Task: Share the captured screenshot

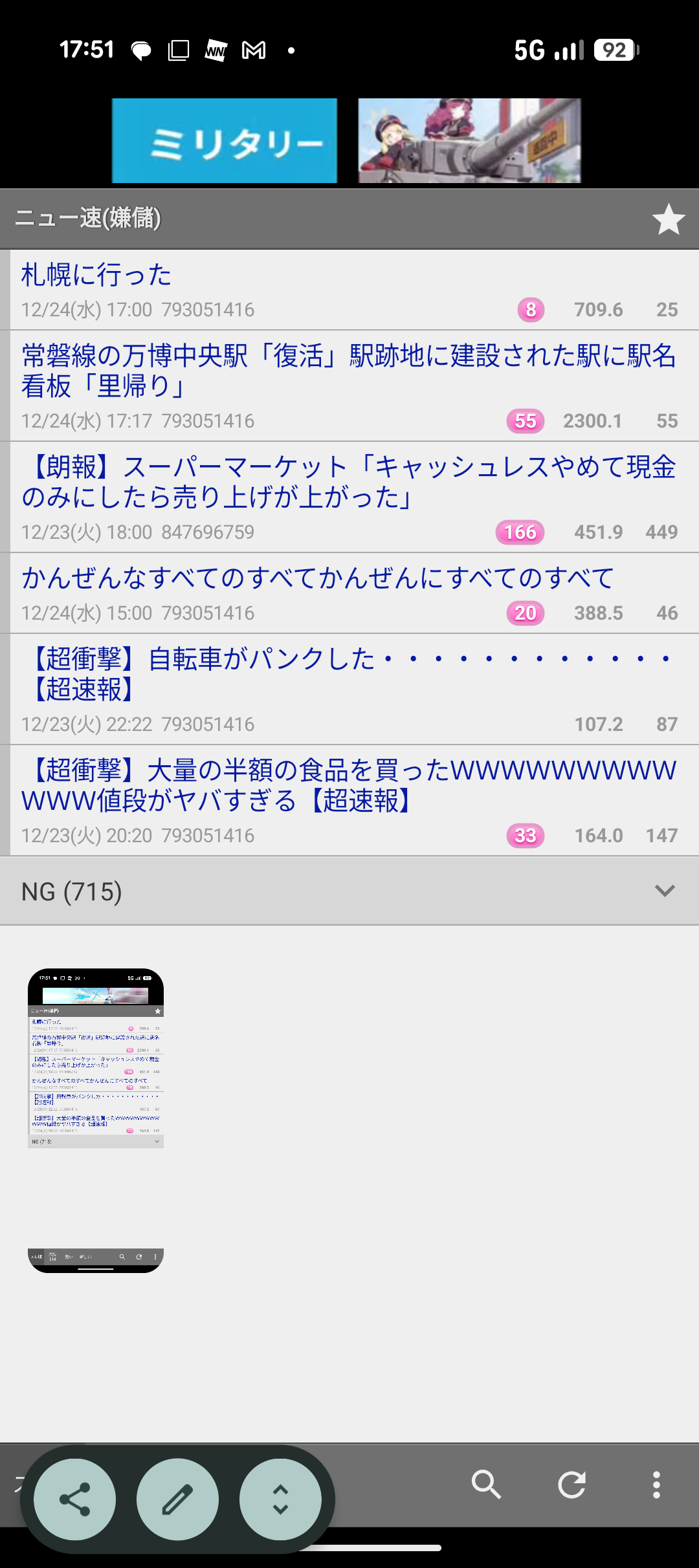Action: pos(74,1499)
